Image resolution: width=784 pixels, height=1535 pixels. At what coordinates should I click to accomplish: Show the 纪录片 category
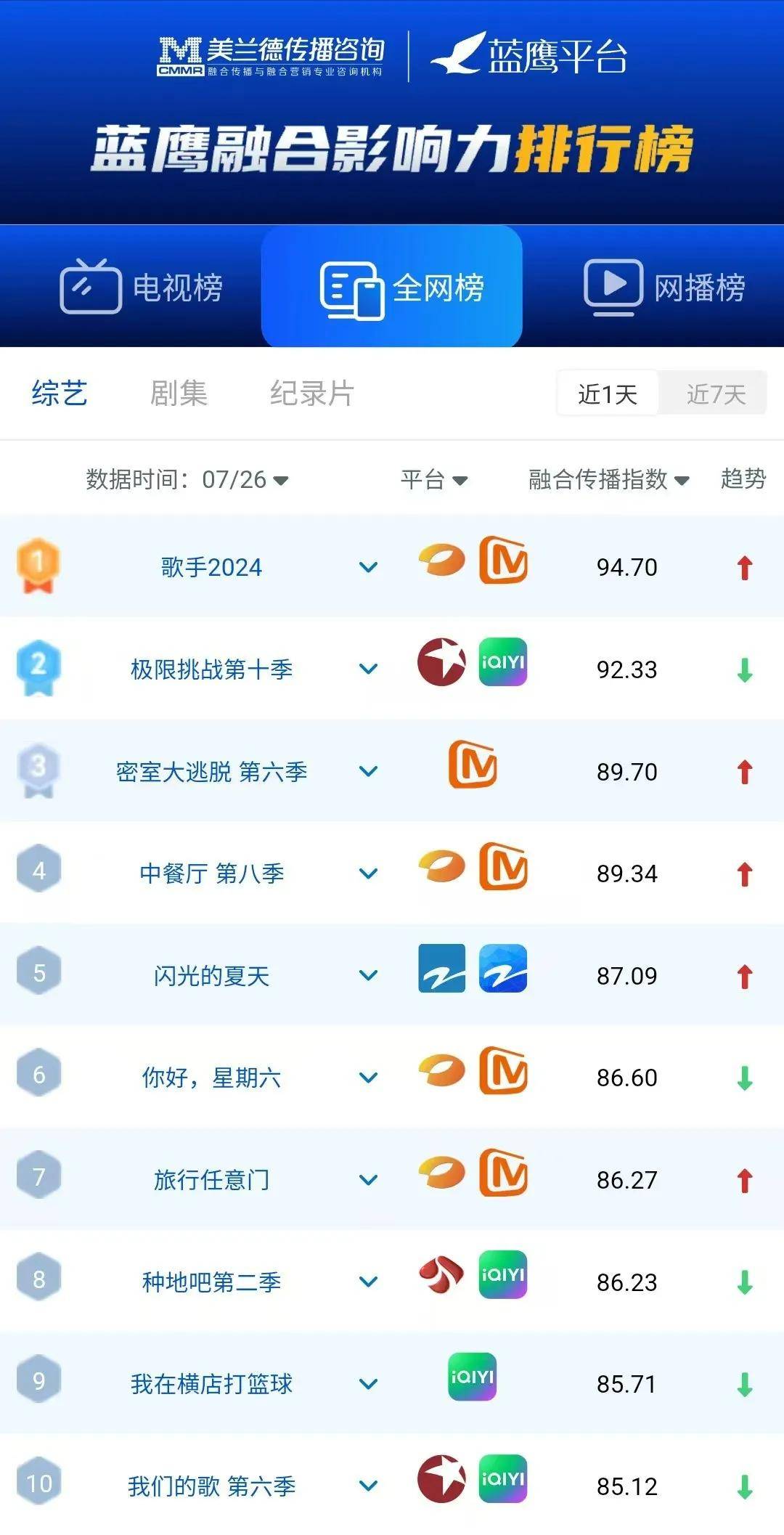click(x=312, y=393)
